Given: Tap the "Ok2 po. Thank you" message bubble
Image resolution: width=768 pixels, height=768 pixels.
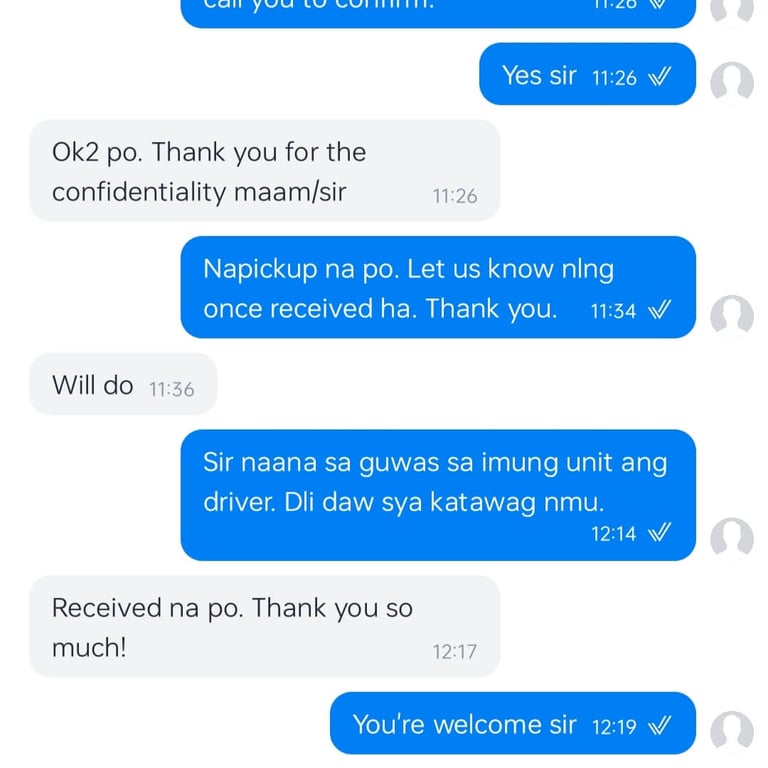Looking at the screenshot, I should pos(264,171).
